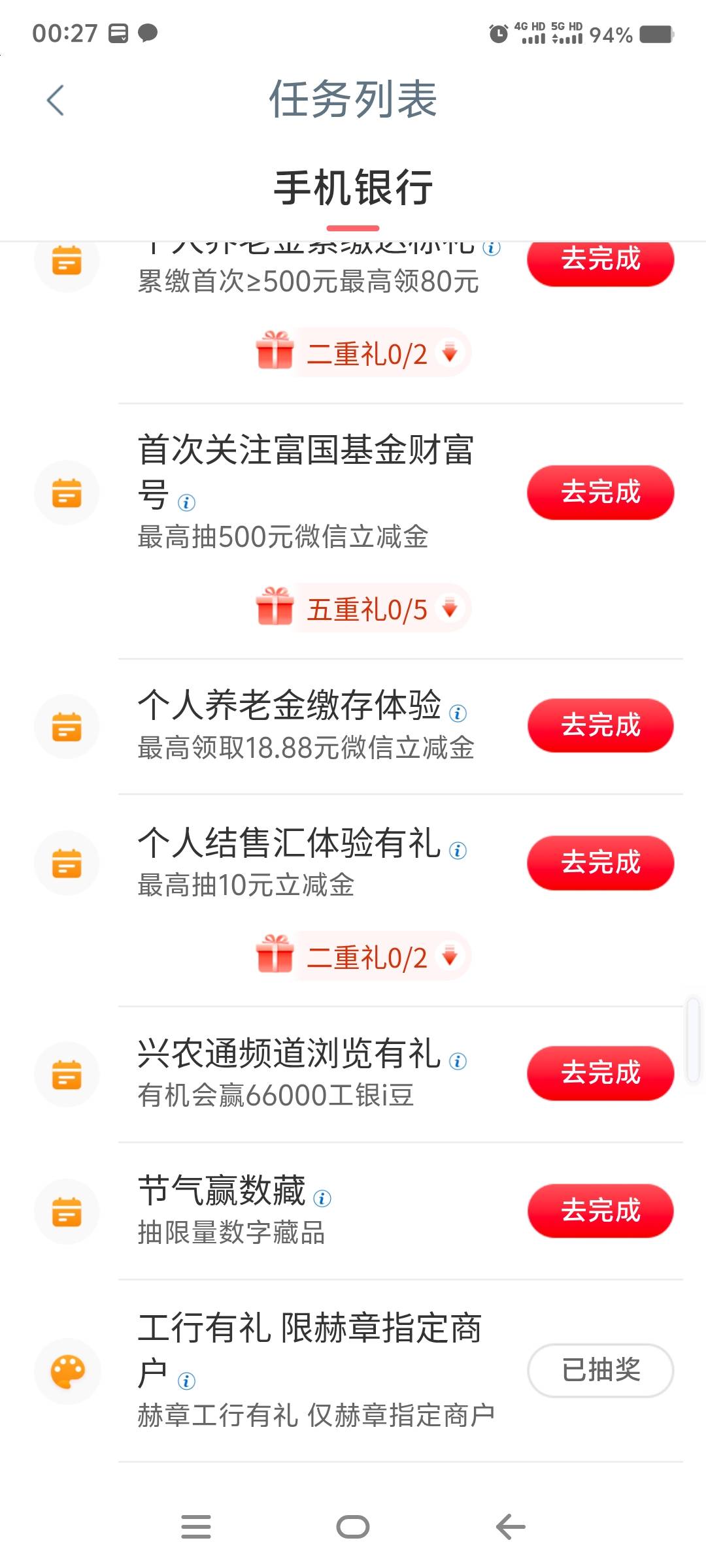Expand 二重礼0/2 under the 累缴首次 task
706x1568 pixels.
[363, 353]
